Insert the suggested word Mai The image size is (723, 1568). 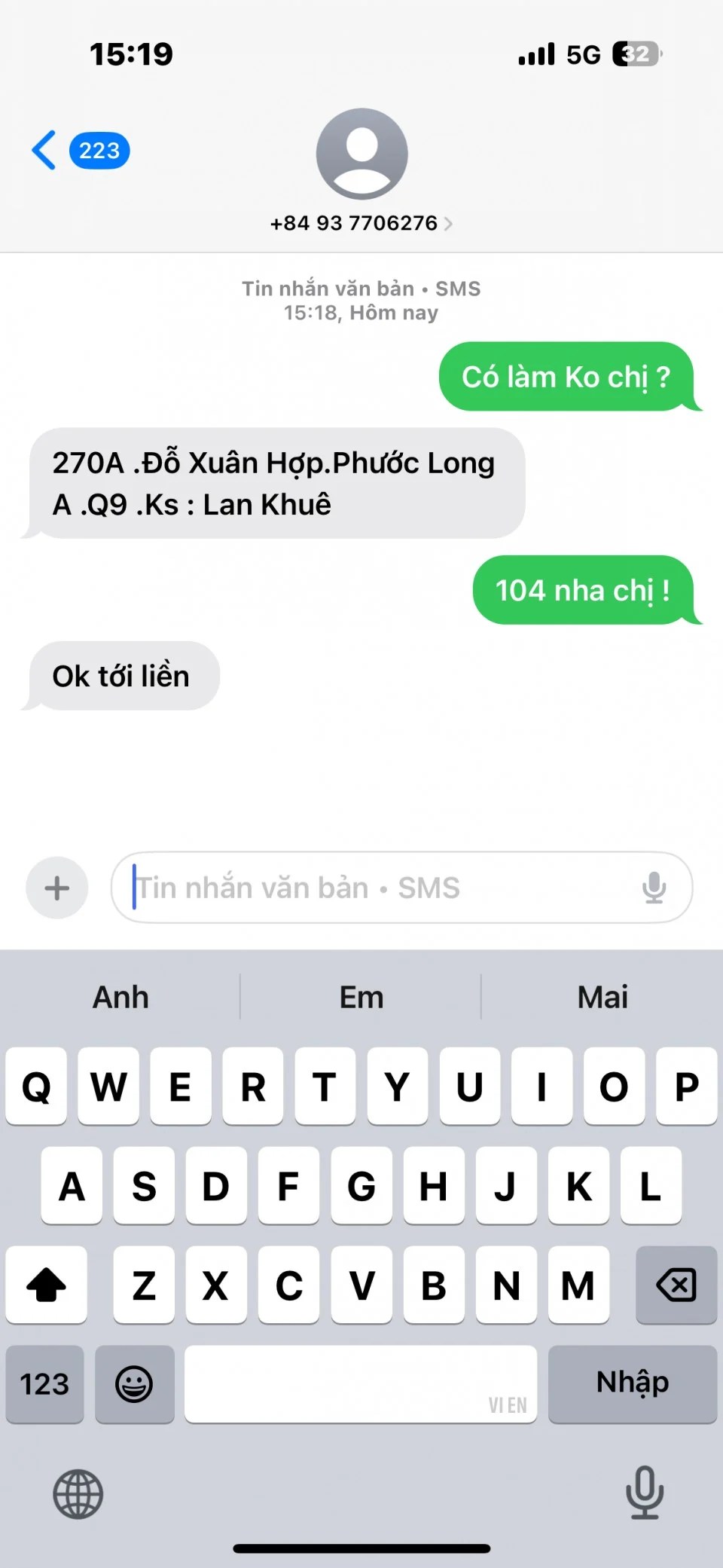602,997
